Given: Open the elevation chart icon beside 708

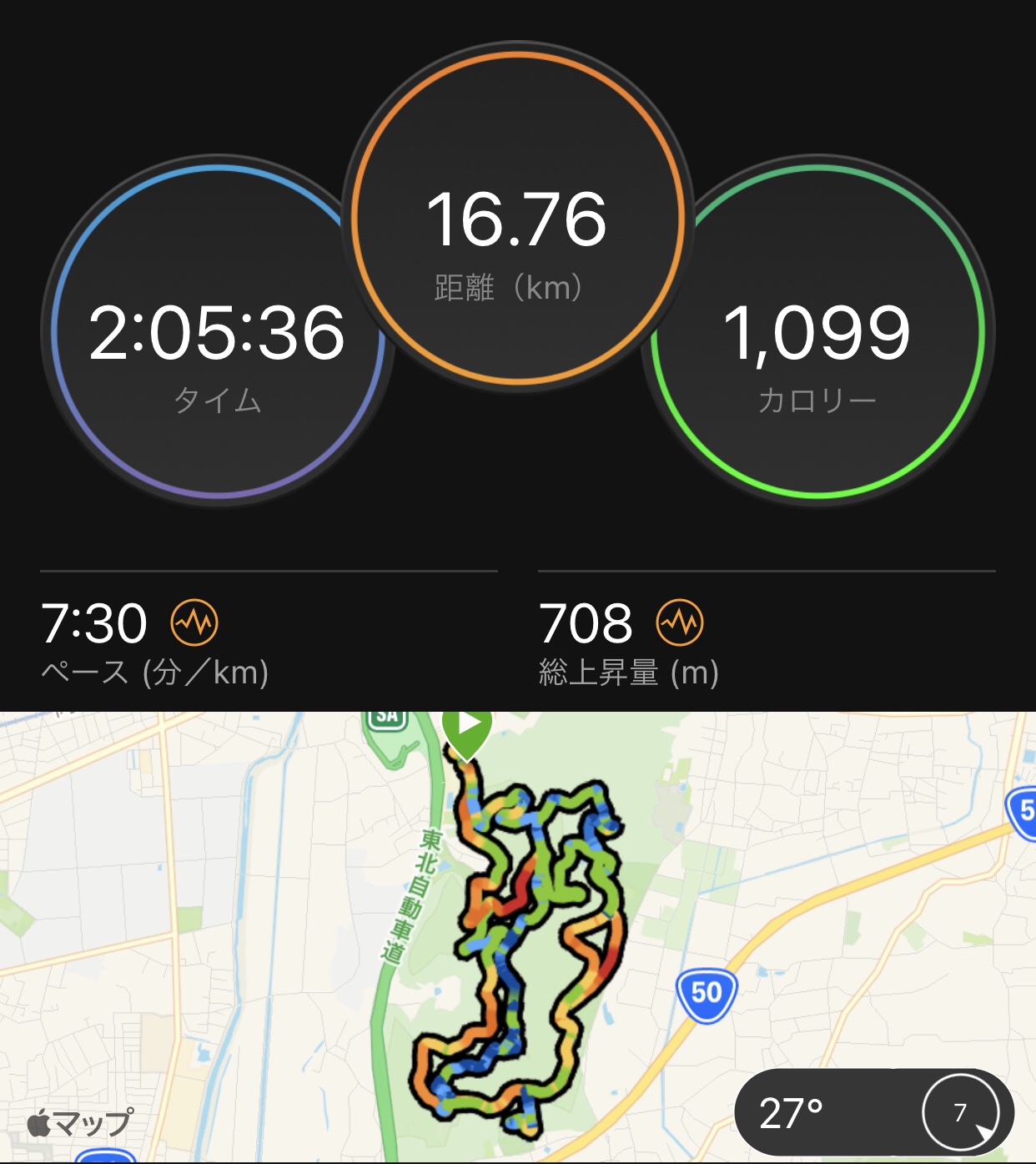Looking at the screenshot, I should [680, 622].
